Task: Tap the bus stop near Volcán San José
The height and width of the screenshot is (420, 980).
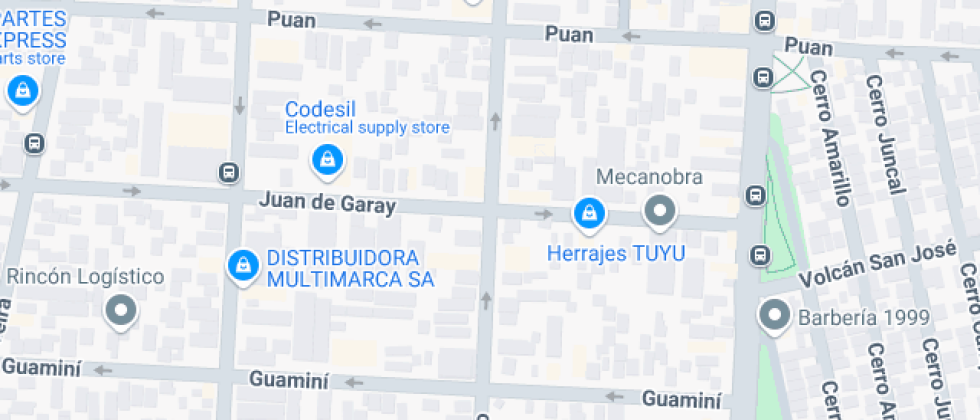Action: (761, 255)
